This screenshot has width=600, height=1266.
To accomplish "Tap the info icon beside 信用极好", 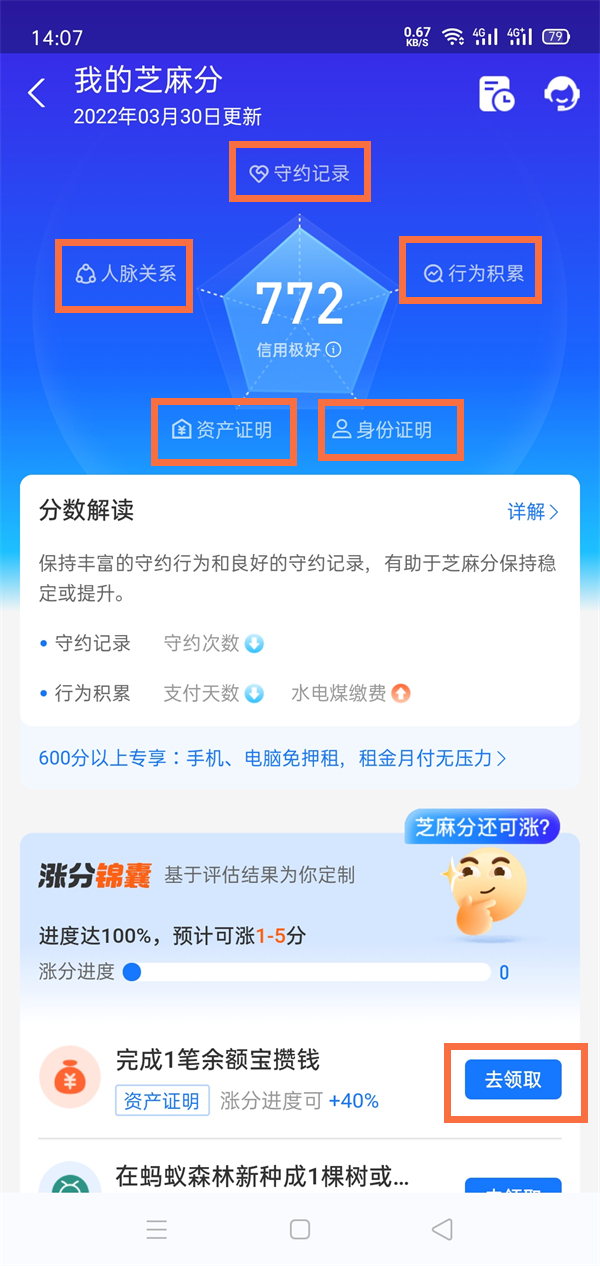I will click(334, 350).
